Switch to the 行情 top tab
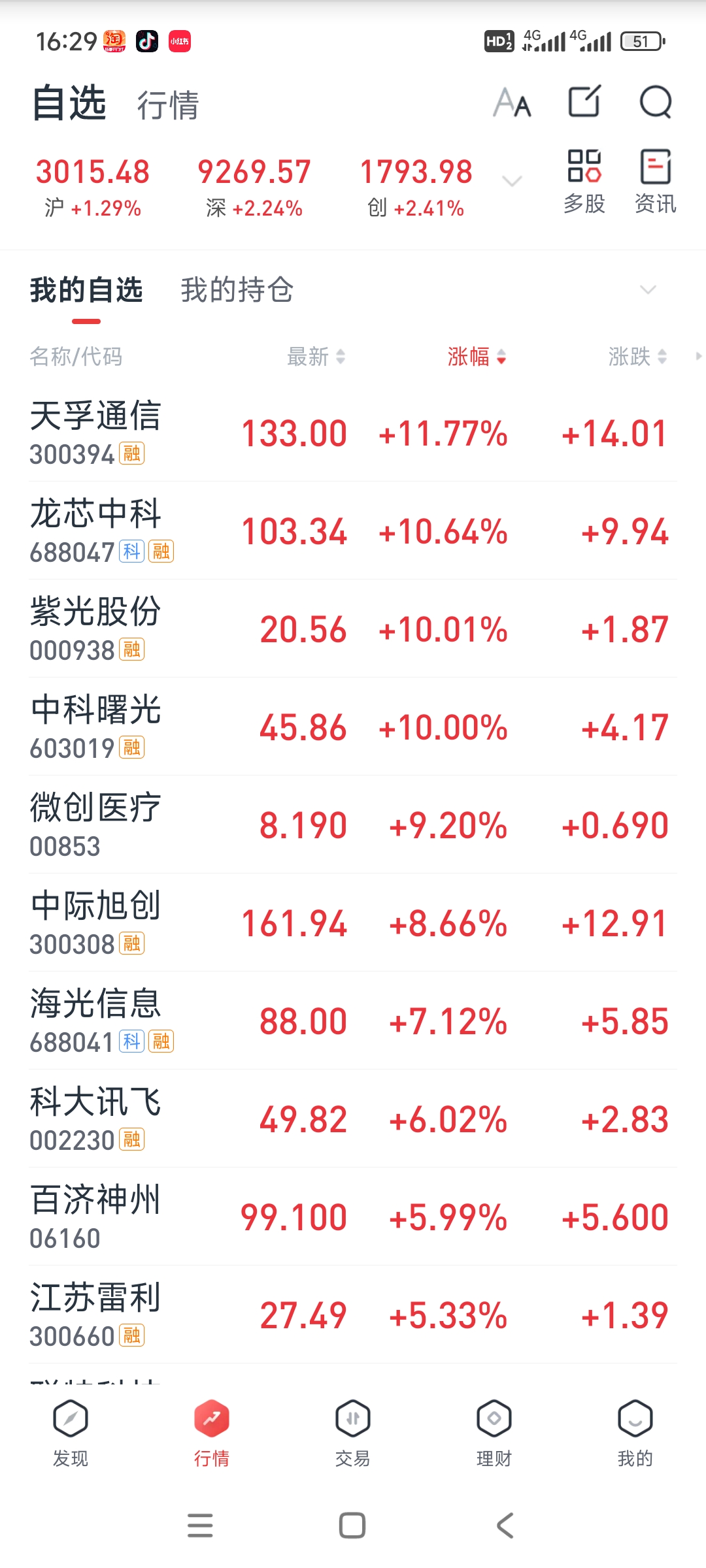The image size is (706, 1568). pyautogui.click(x=168, y=105)
